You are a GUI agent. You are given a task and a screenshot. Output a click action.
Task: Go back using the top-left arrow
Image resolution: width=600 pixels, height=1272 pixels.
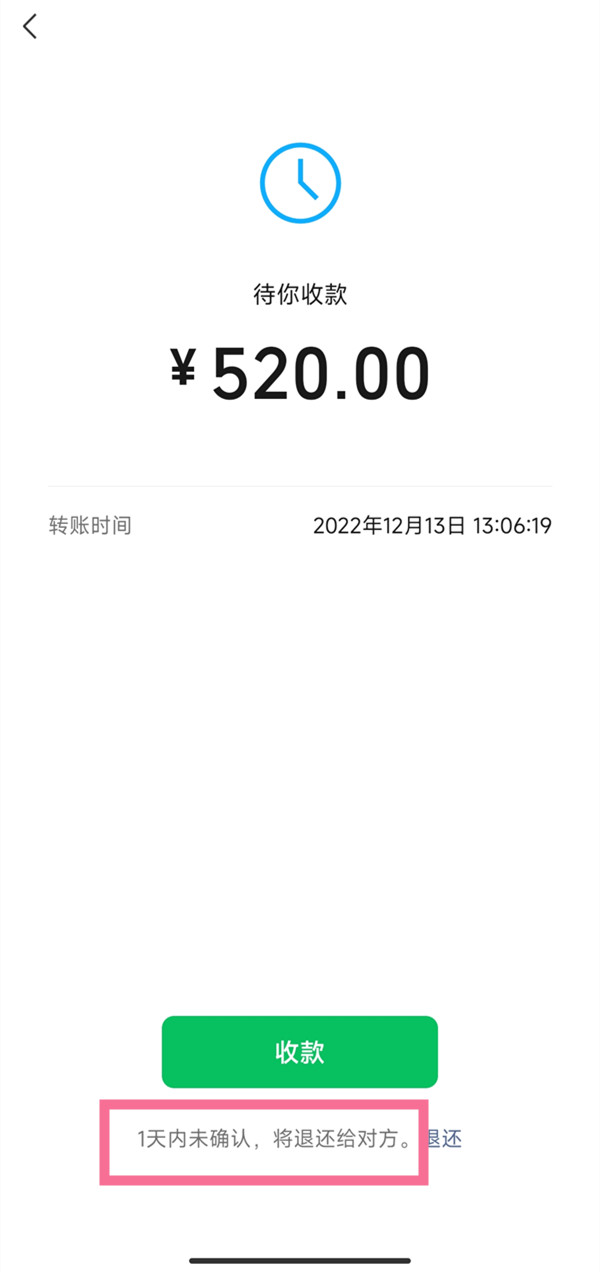click(x=30, y=27)
